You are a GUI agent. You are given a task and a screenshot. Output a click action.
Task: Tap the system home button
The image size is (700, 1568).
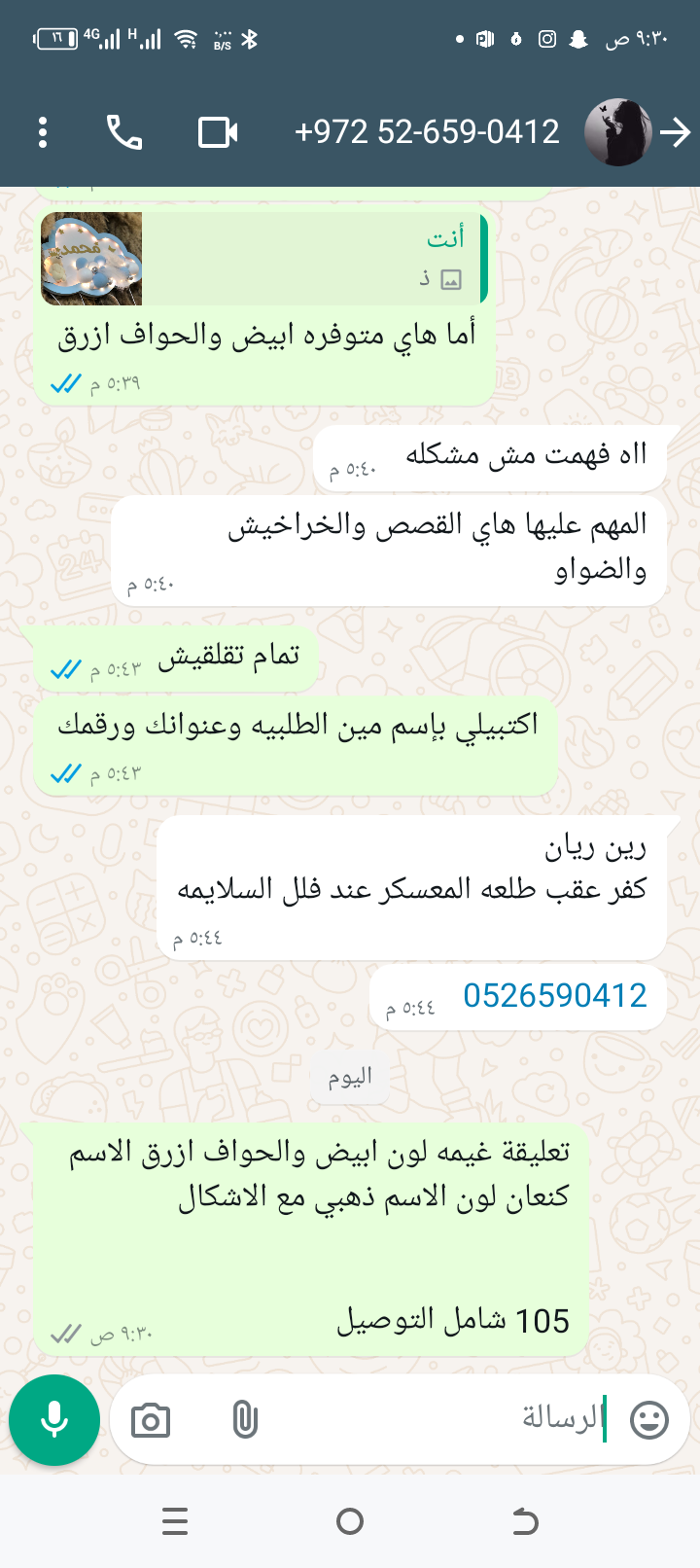[350, 1521]
